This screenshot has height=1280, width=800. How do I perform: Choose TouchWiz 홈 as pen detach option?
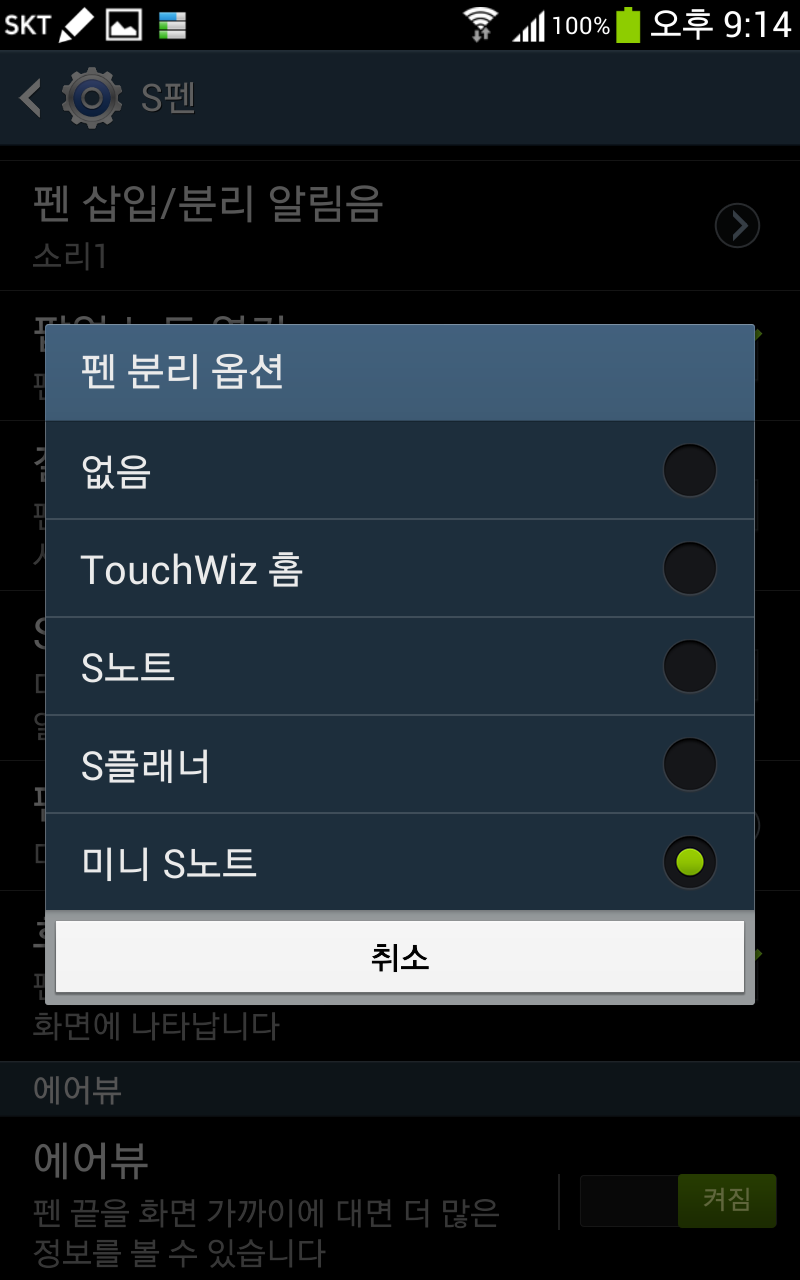click(x=400, y=568)
